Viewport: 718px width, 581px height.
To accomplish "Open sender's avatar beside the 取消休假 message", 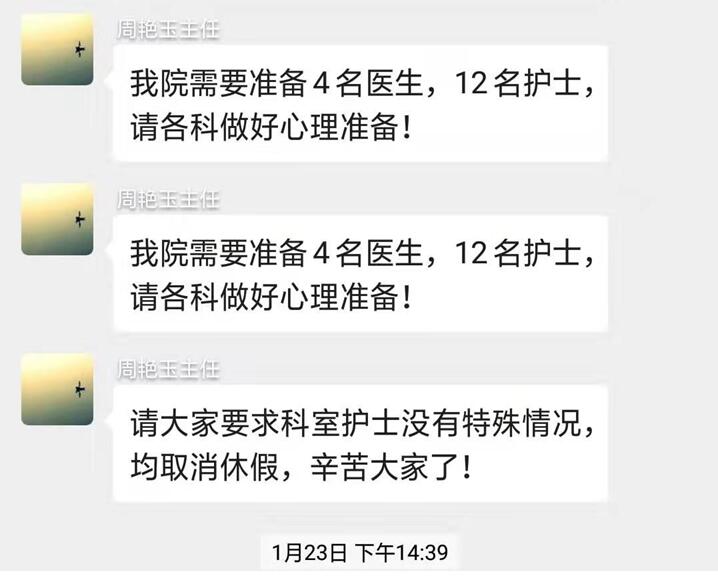I will 58,388.
